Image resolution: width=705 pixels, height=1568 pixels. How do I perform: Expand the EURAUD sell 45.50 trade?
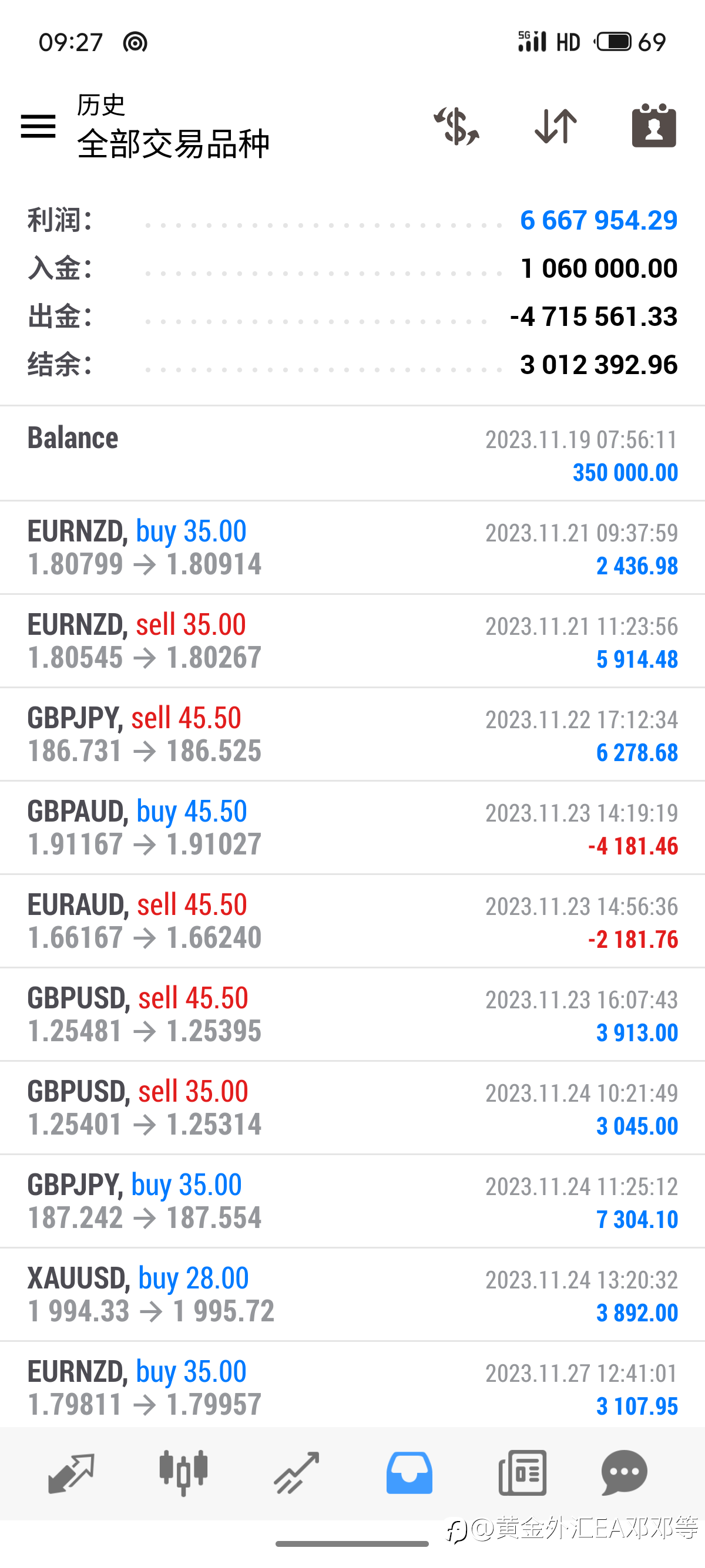[x=352, y=921]
